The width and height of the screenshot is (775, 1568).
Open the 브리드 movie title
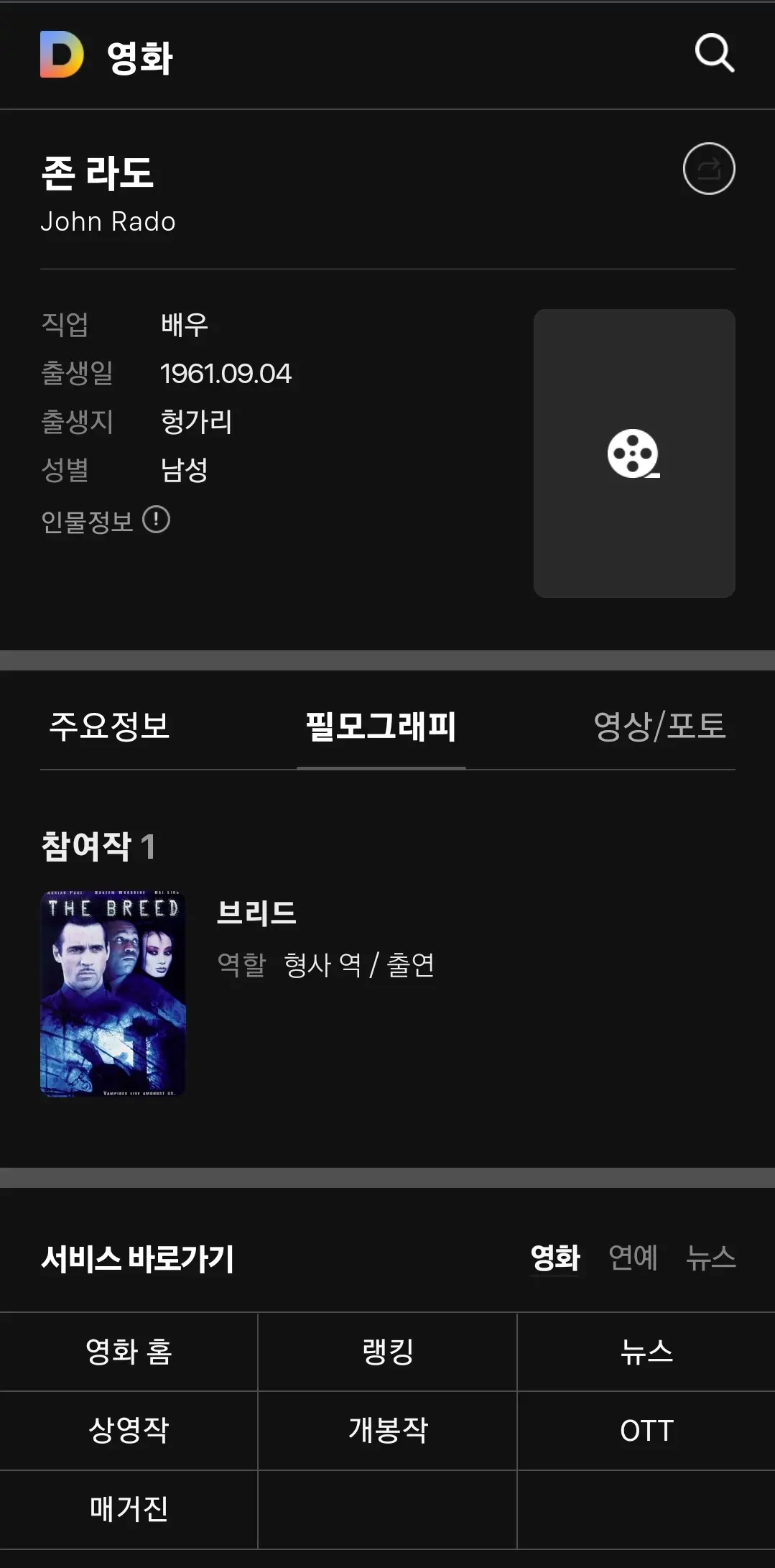(x=256, y=913)
